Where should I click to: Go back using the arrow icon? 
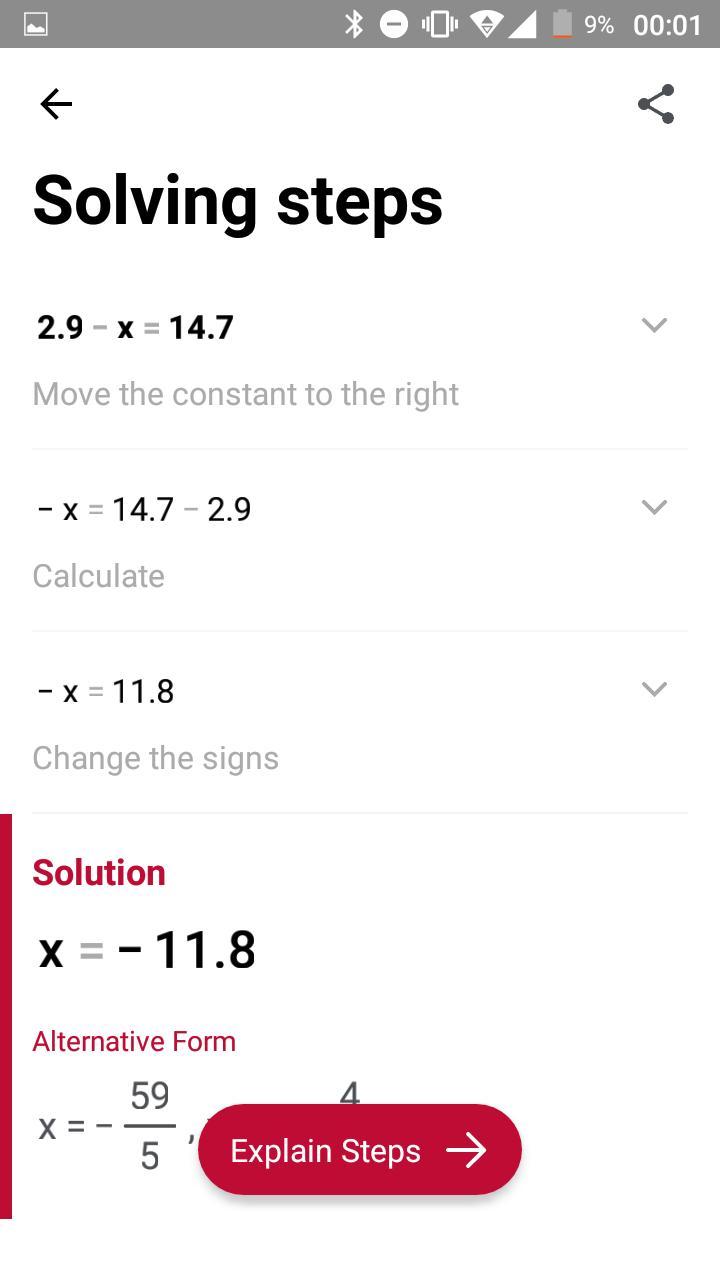(56, 104)
